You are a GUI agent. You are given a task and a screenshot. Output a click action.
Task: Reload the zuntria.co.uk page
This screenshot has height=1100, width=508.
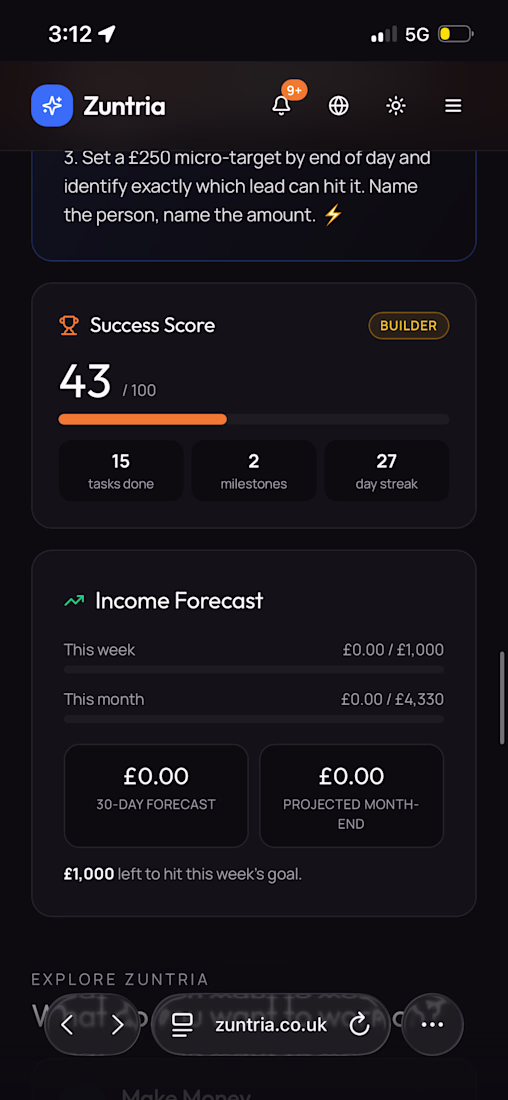[x=359, y=1025]
